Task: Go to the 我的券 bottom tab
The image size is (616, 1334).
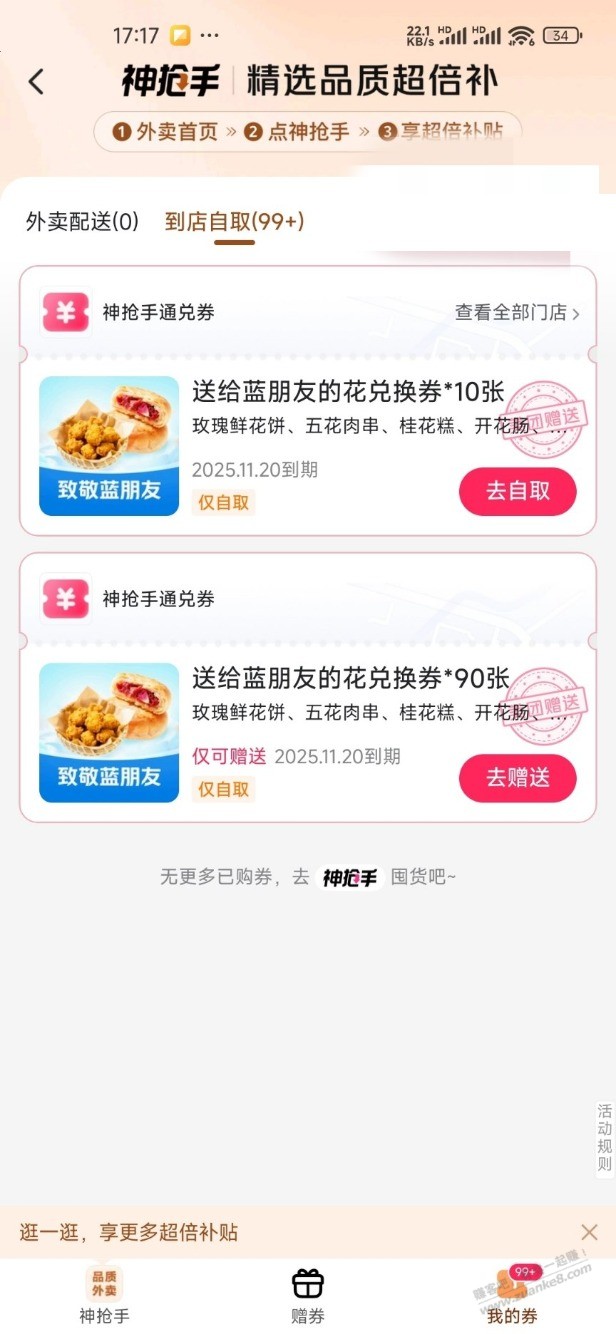Action: (511, 1296)
